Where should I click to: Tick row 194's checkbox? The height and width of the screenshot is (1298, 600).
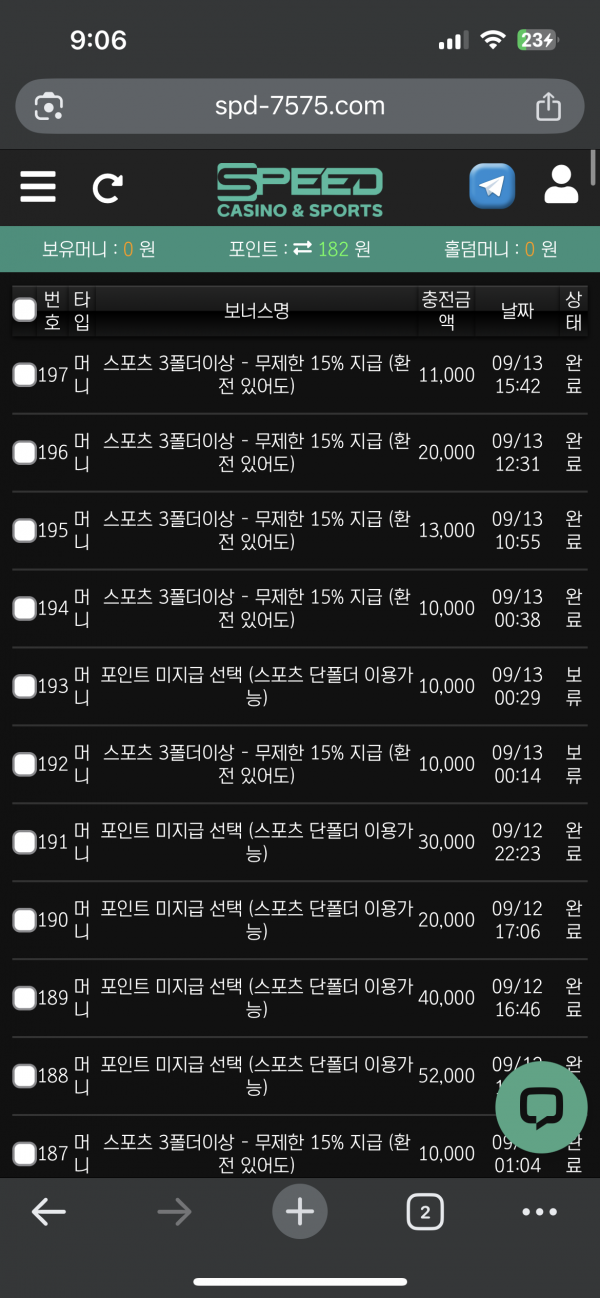point(25,608)
